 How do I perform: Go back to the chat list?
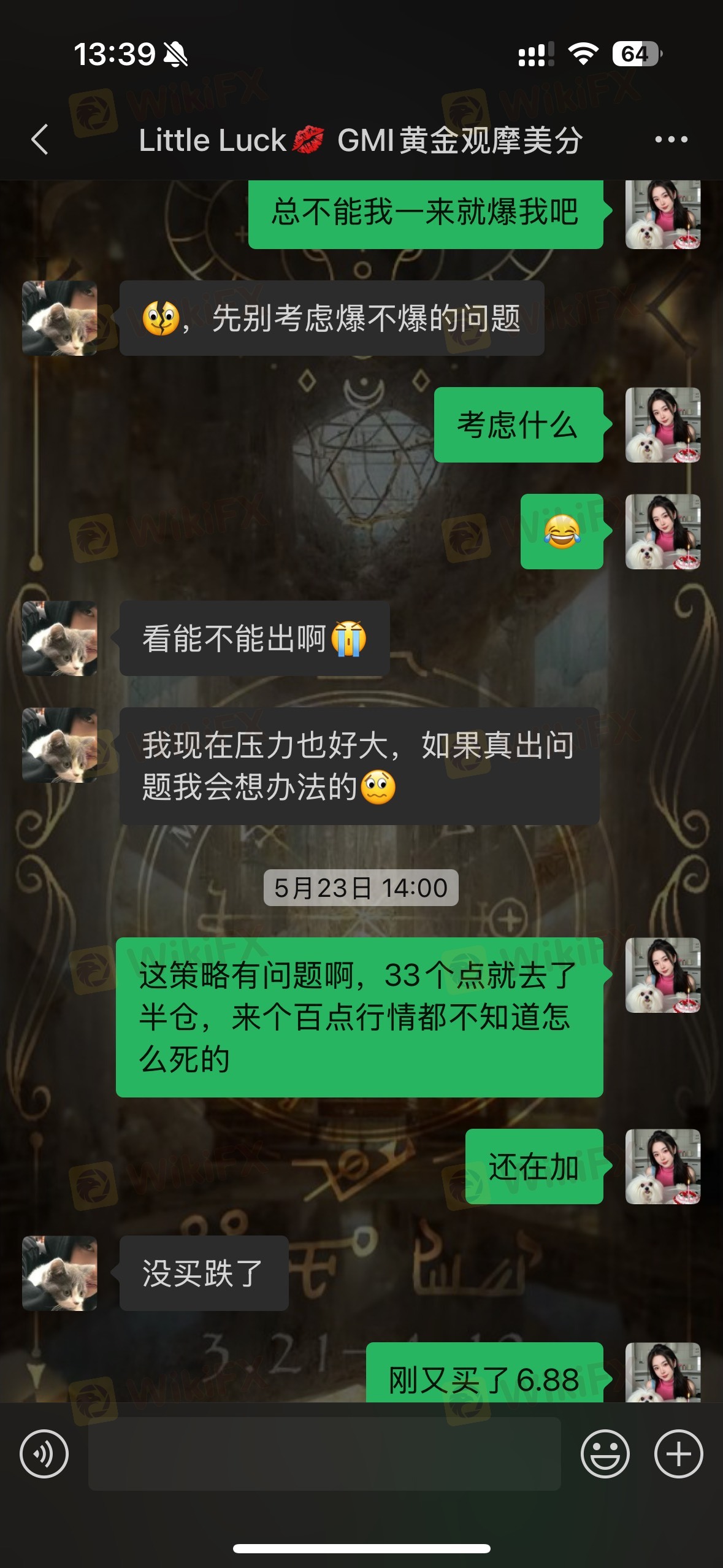[40, 140]
